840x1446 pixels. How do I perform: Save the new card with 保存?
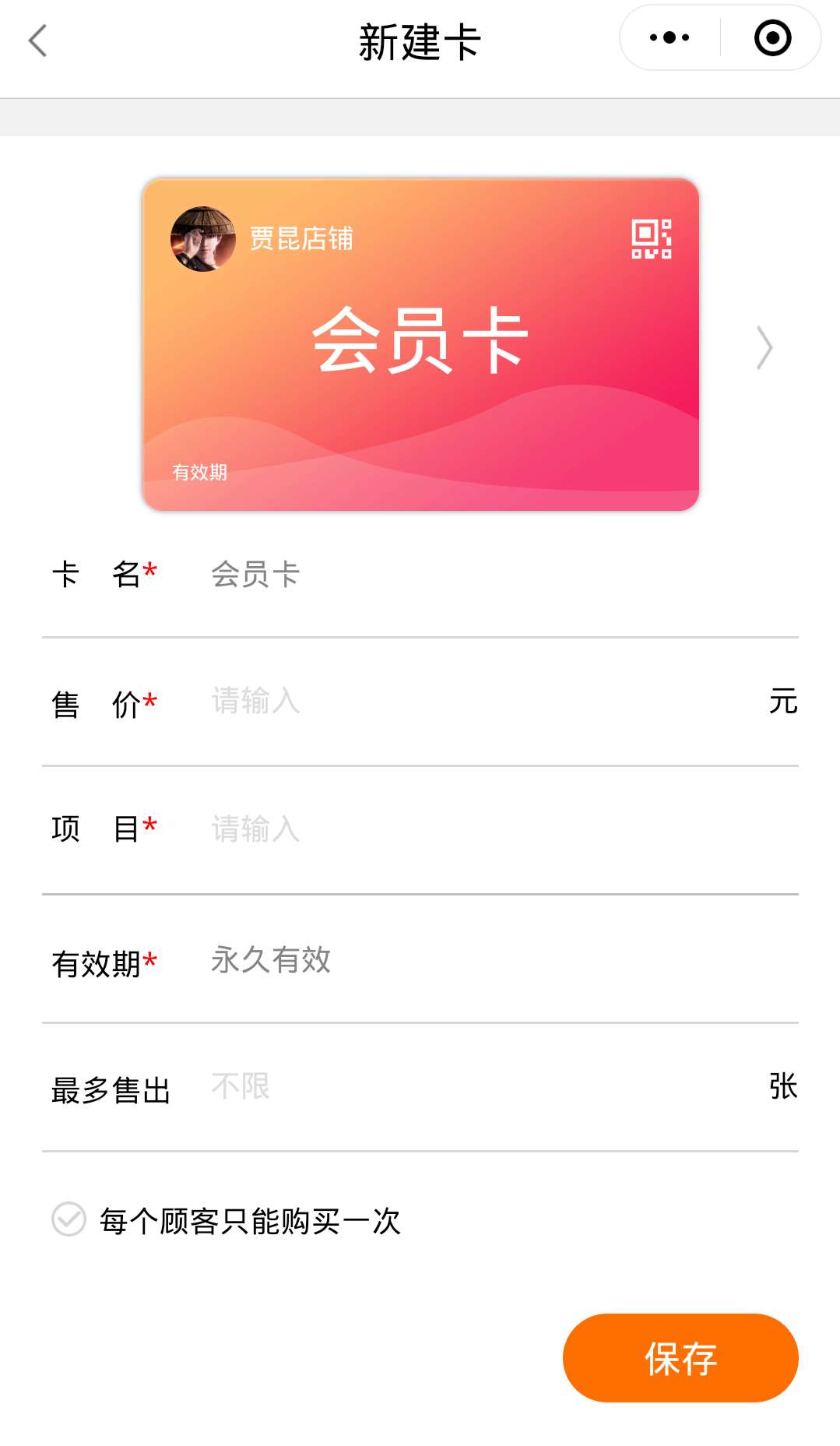[x=680, y=1358]
